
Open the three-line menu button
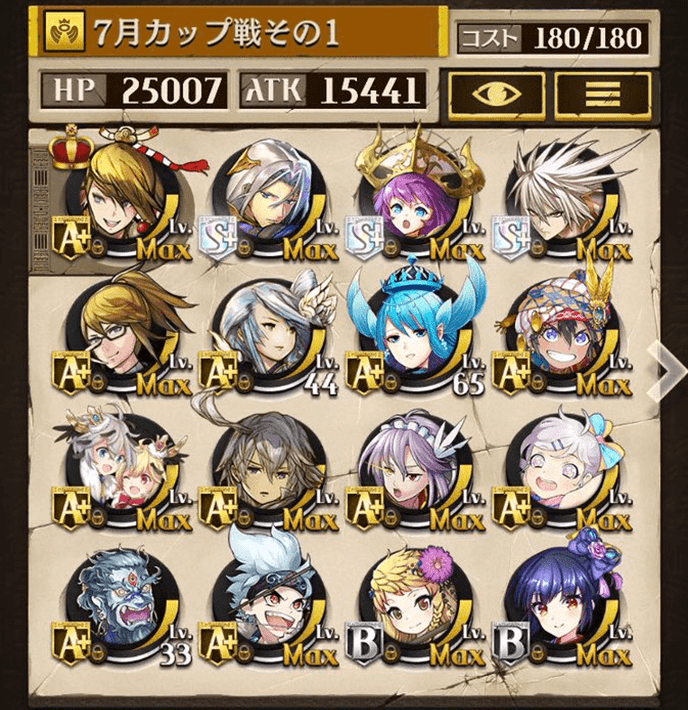602,93
